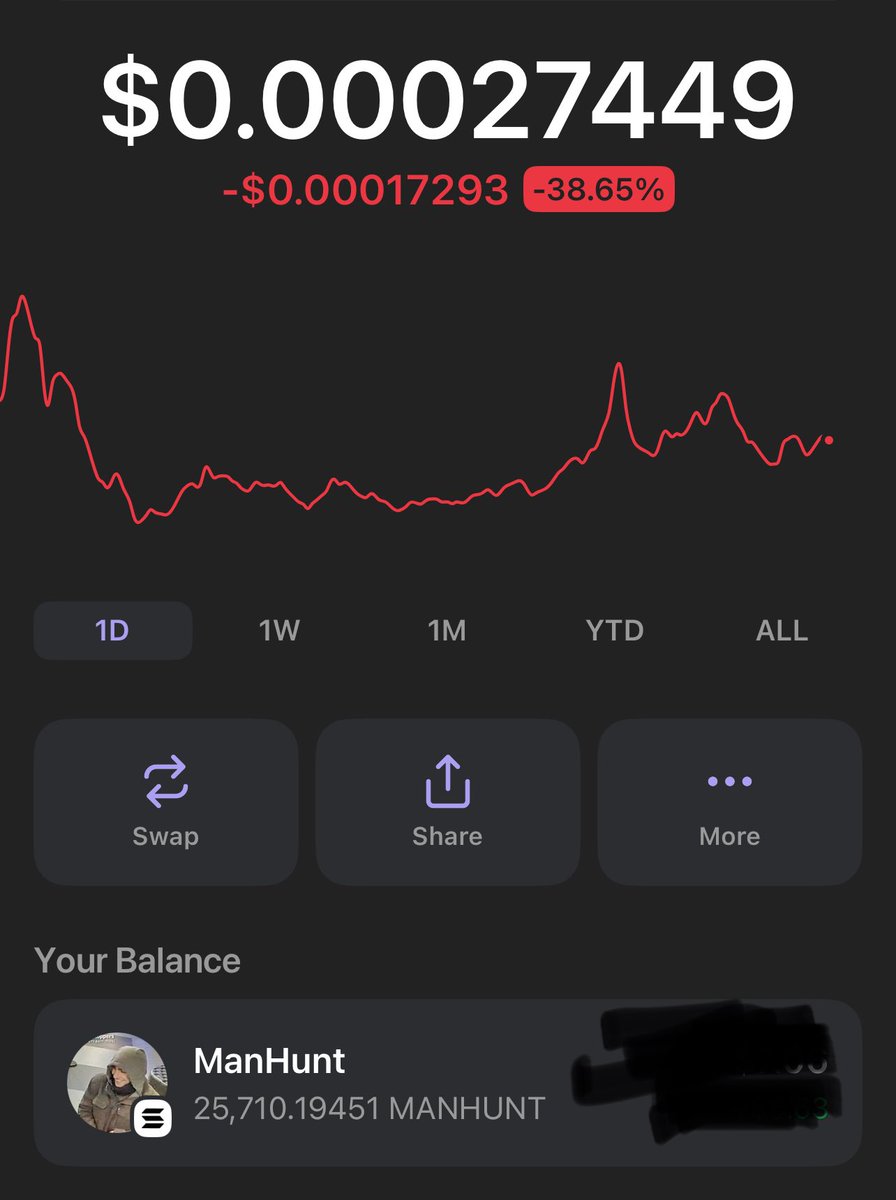Open the More options button

point(729,802)
